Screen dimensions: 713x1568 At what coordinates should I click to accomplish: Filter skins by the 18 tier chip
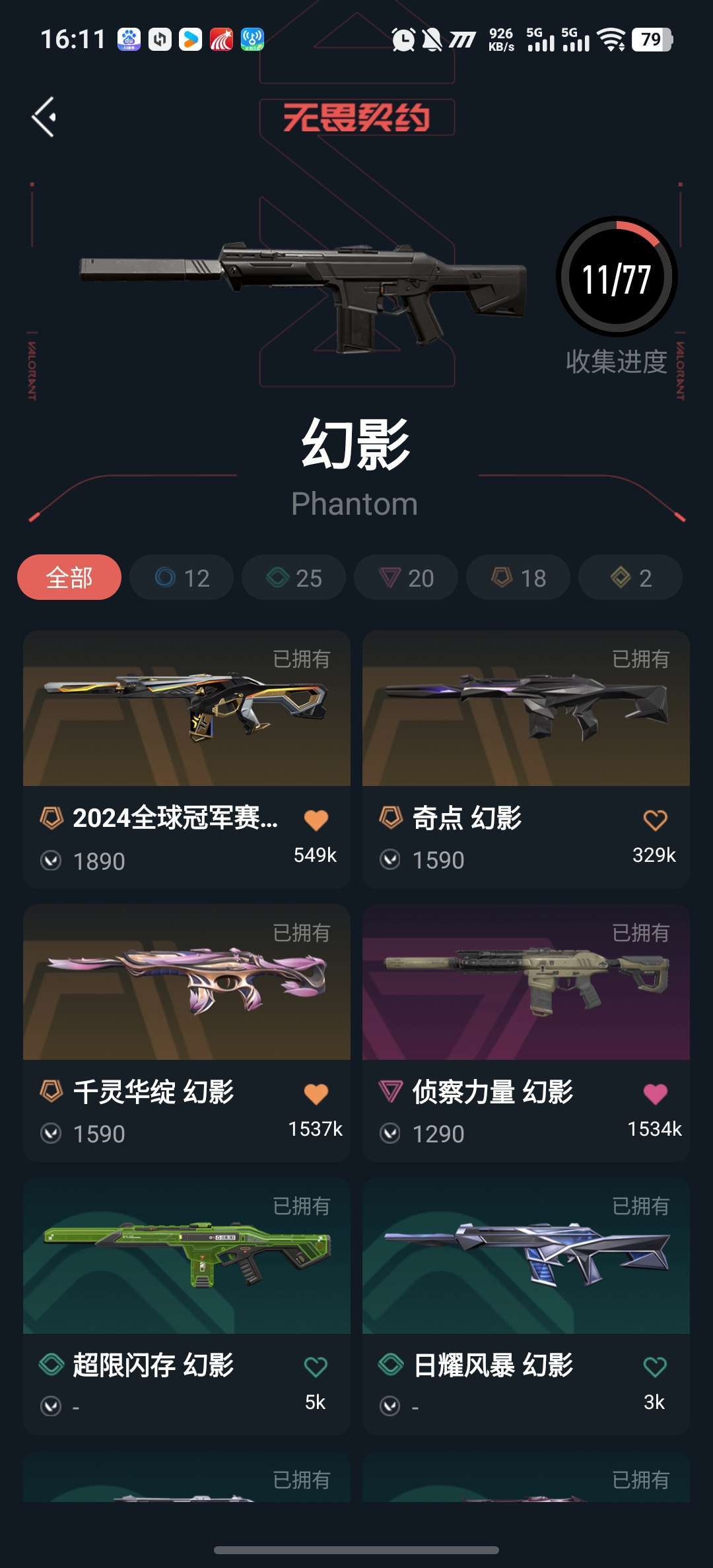point(518,577)
